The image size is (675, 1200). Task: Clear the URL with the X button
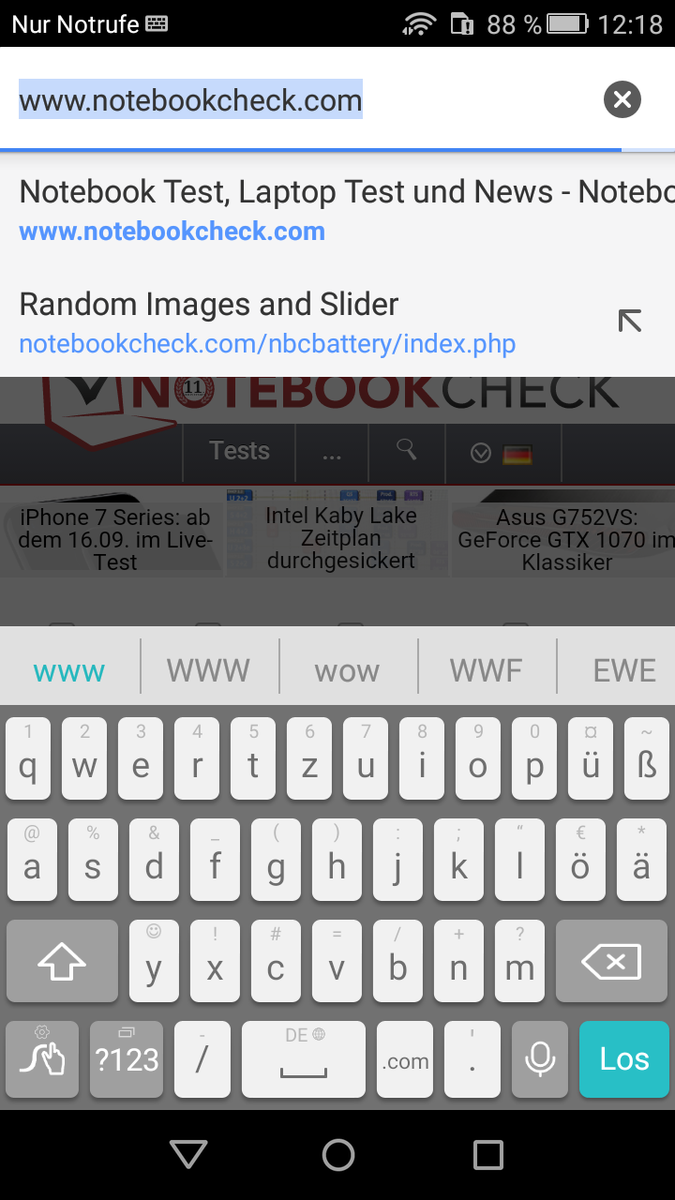[x=622, y=99]
